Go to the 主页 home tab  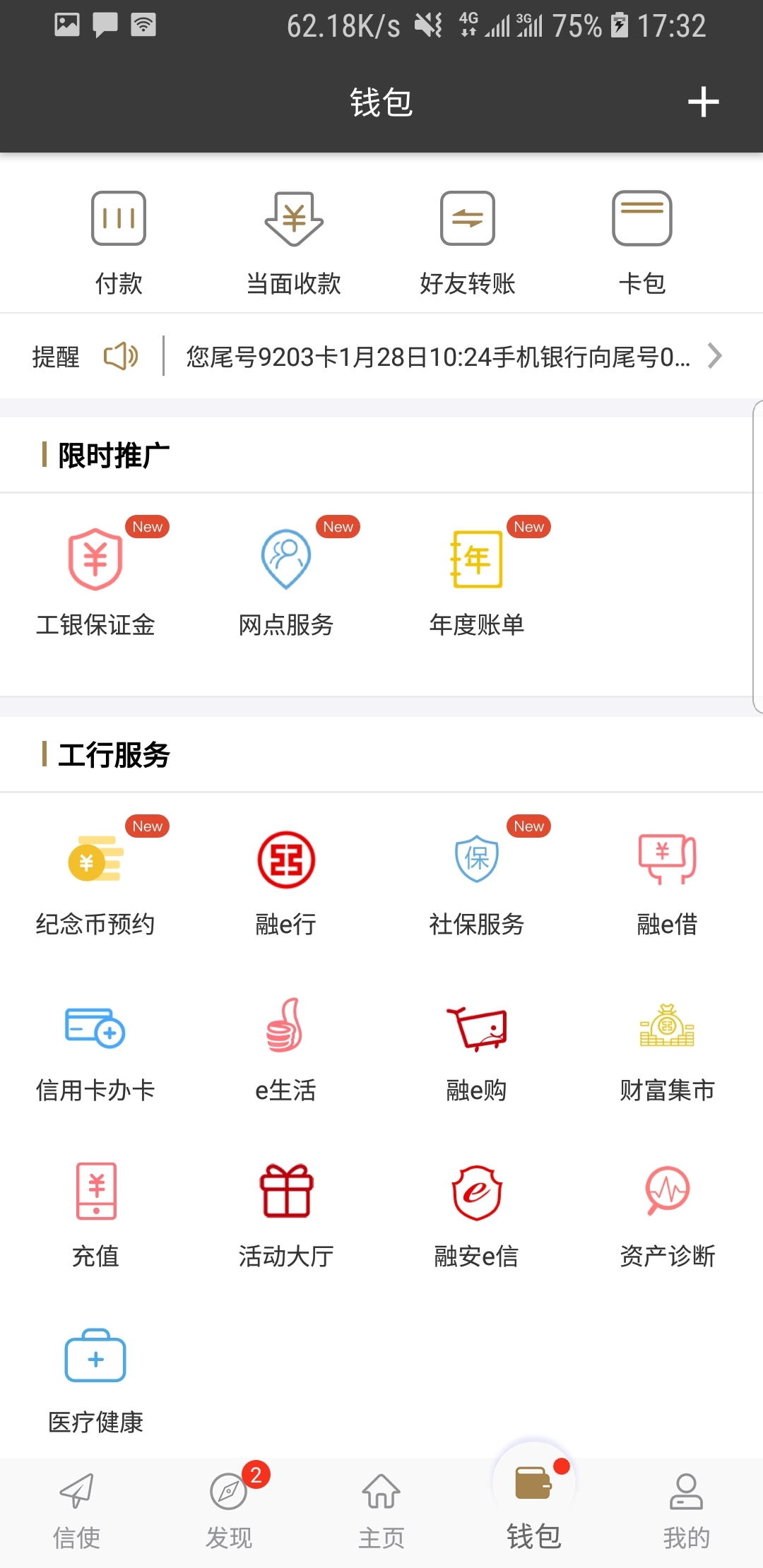click(x=381, y=1506)
